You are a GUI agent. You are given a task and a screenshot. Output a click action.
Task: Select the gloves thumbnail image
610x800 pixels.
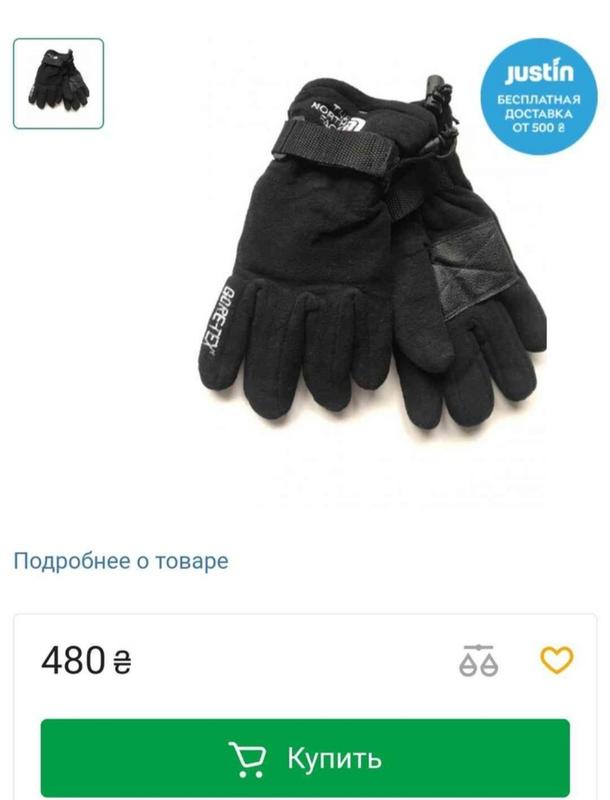tap(58, 83)
